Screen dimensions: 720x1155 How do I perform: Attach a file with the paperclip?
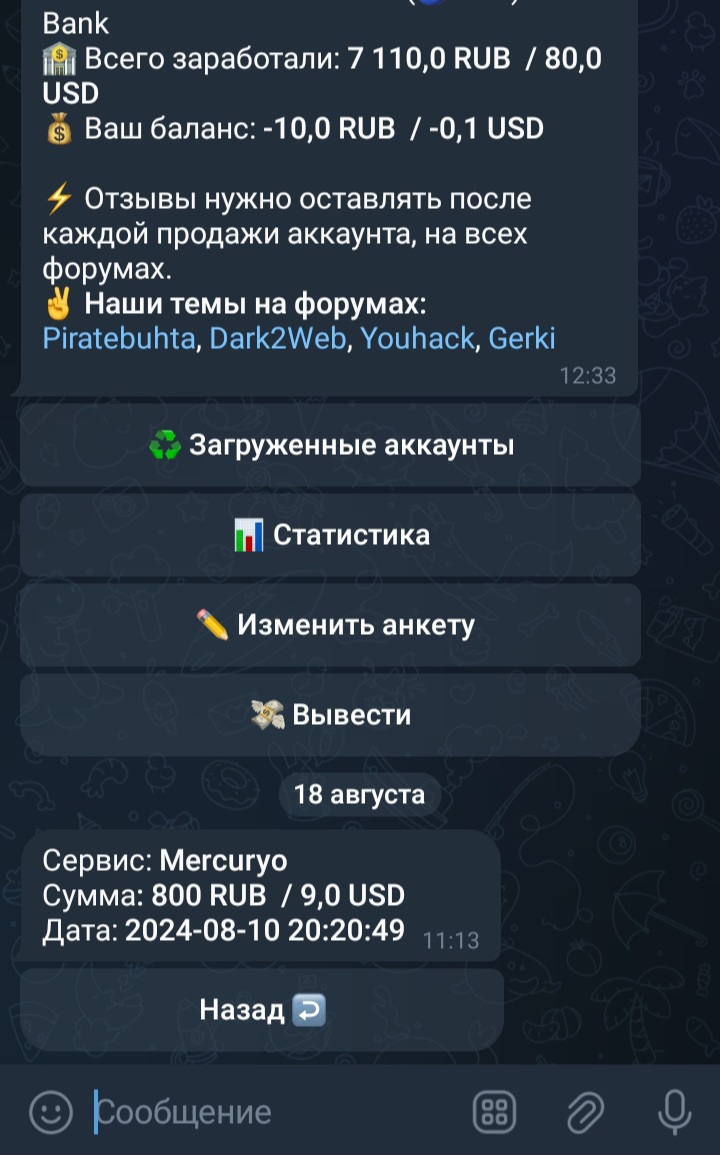coord(586,1111)
